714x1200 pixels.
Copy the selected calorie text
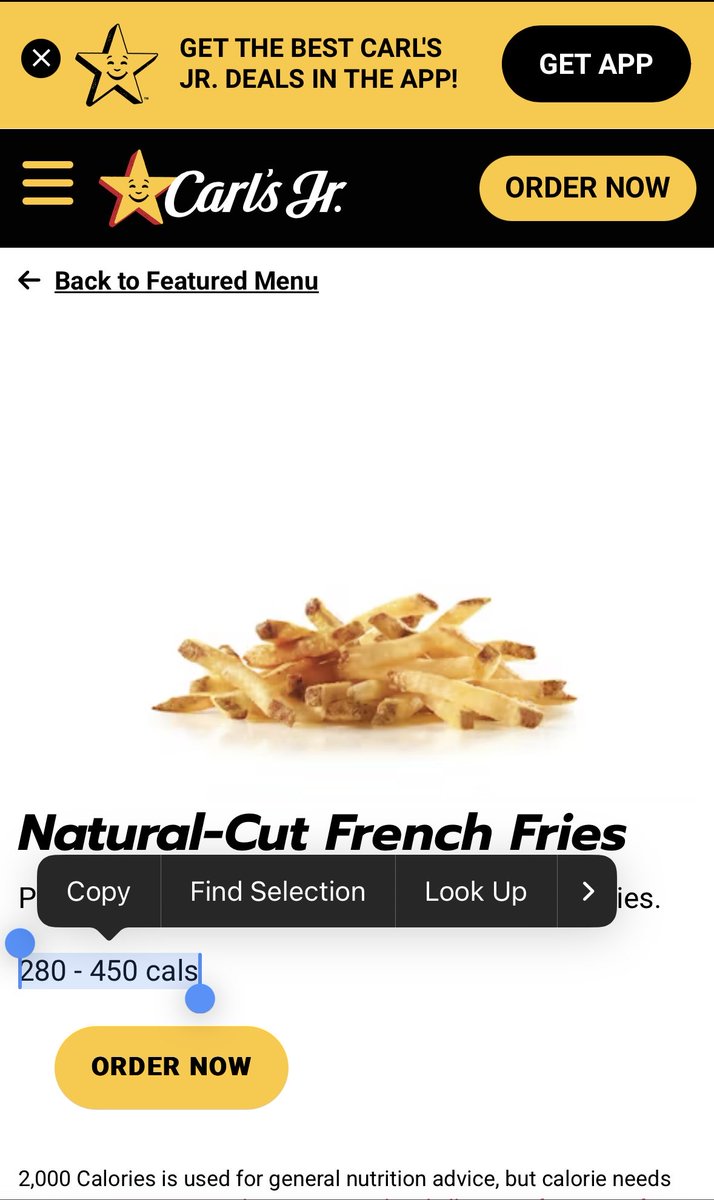point(98,891)
